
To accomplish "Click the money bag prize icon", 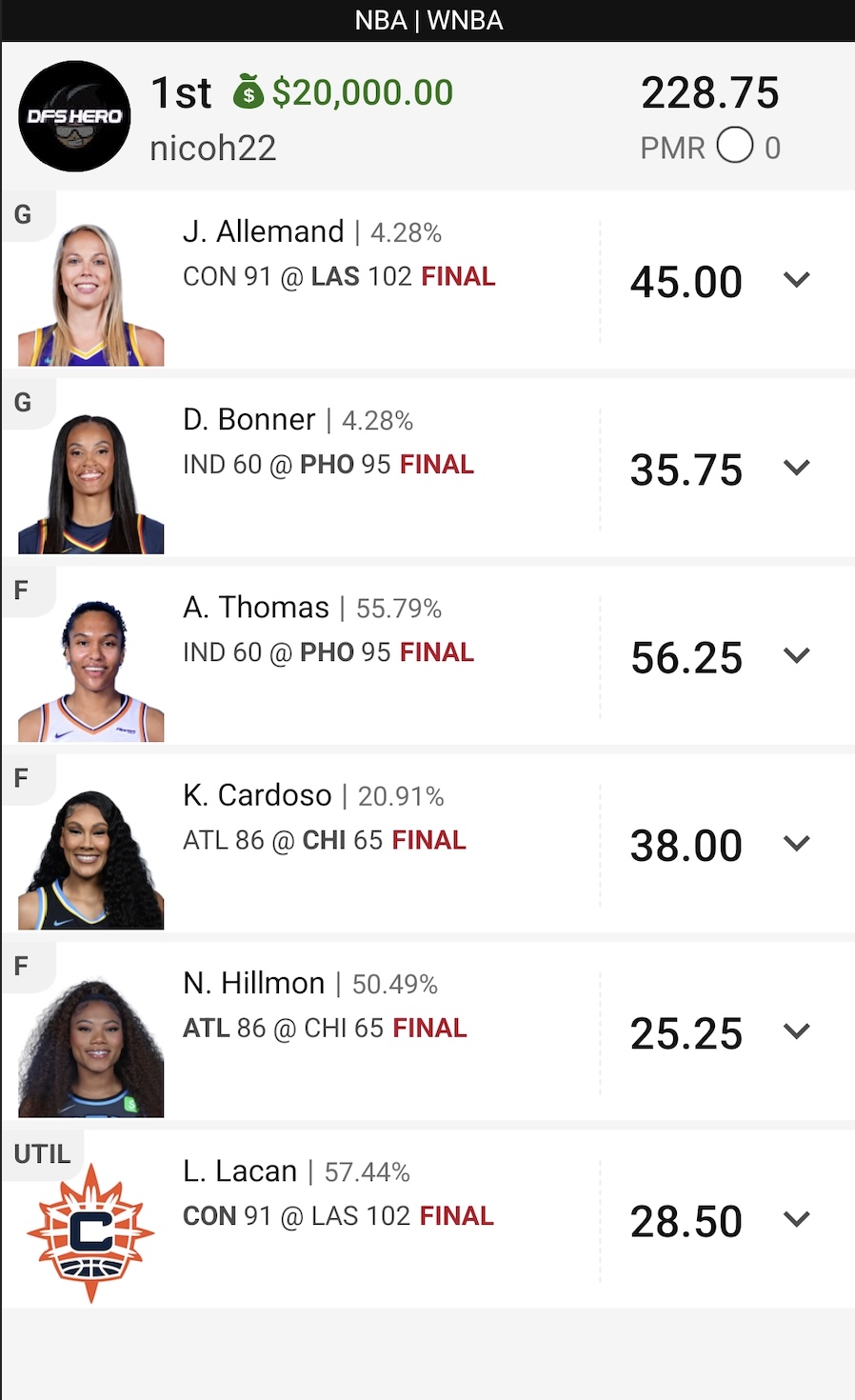I will (x=249, y=92).
